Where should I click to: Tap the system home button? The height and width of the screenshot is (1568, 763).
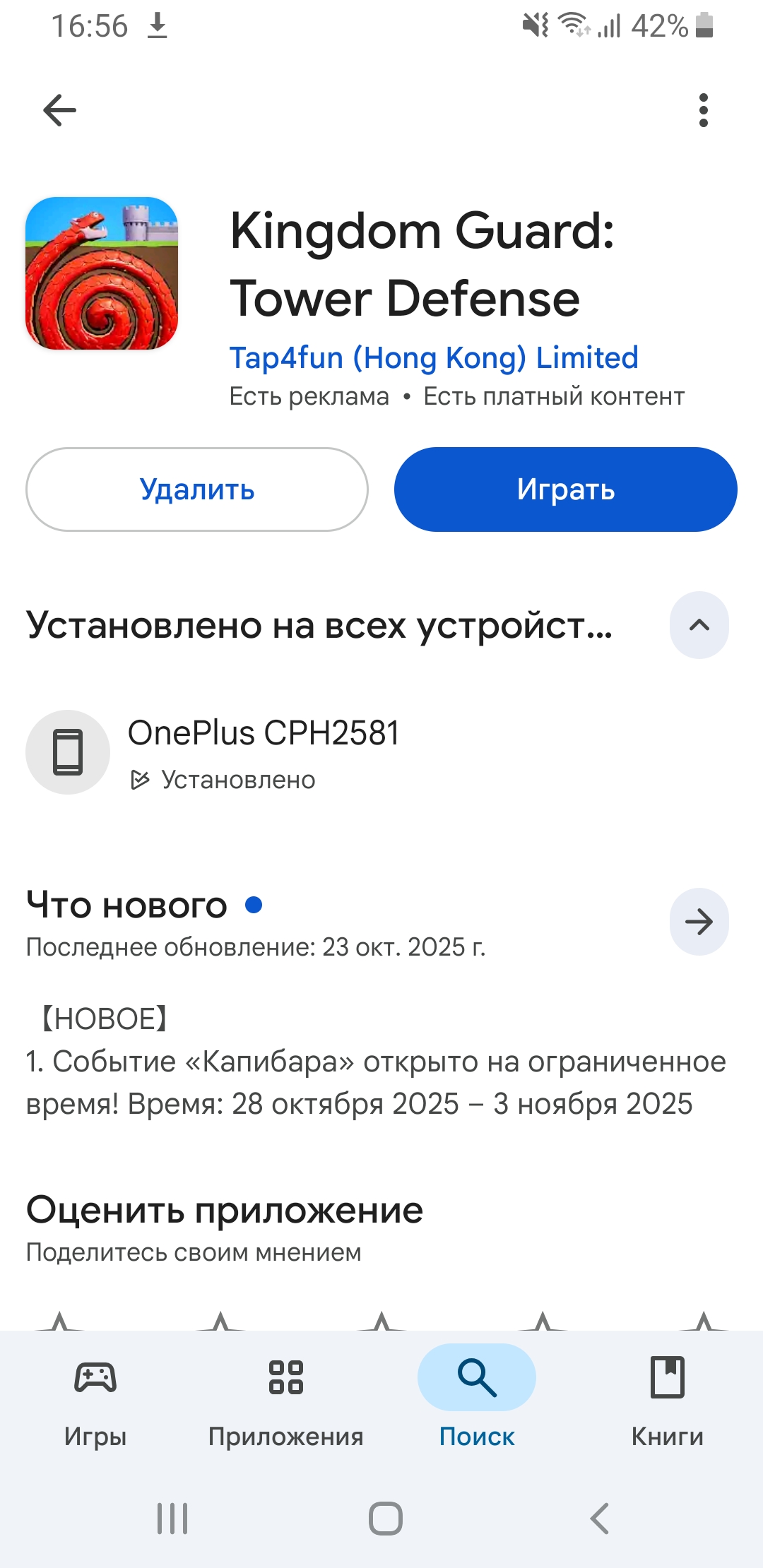[x=385, y=1519]
